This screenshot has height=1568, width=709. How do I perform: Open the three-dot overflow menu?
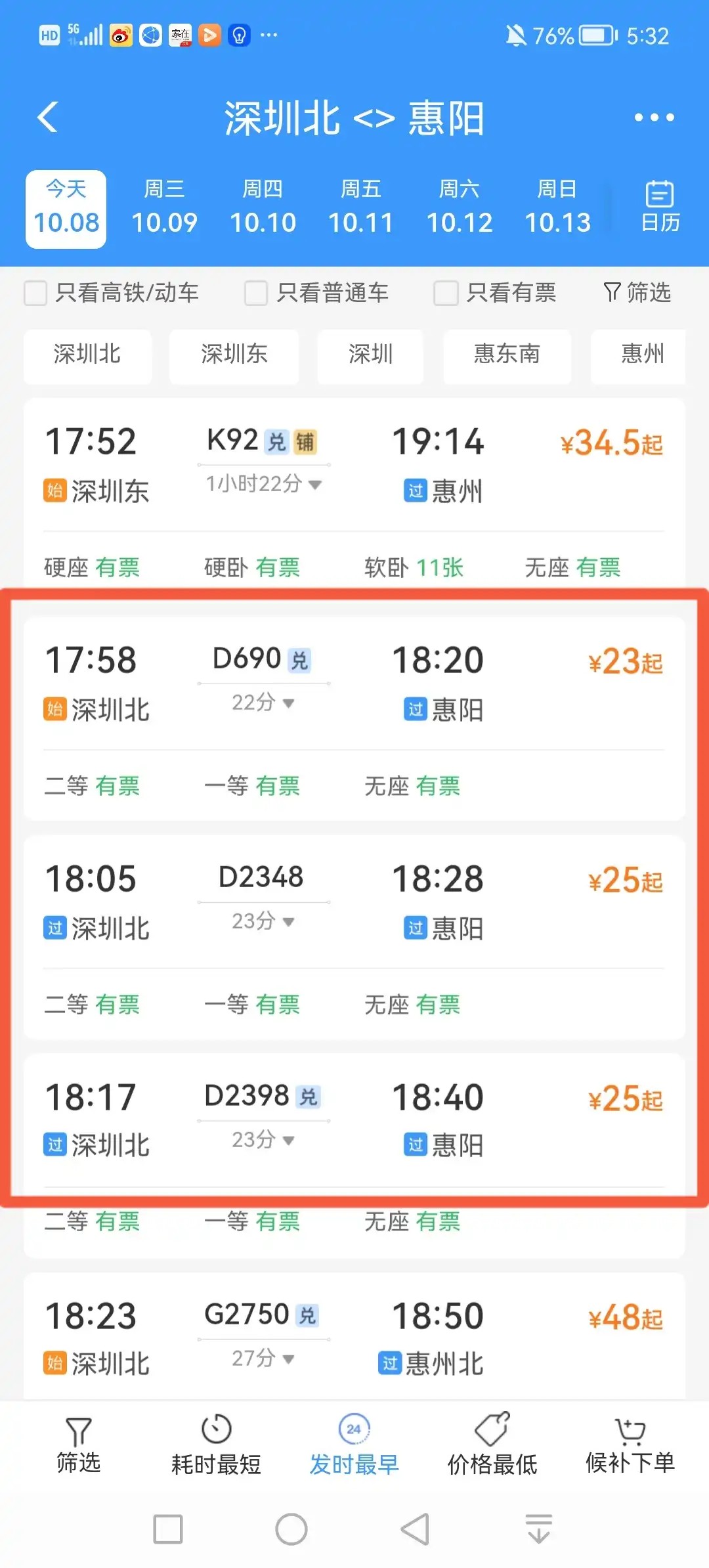click(654, 118)
